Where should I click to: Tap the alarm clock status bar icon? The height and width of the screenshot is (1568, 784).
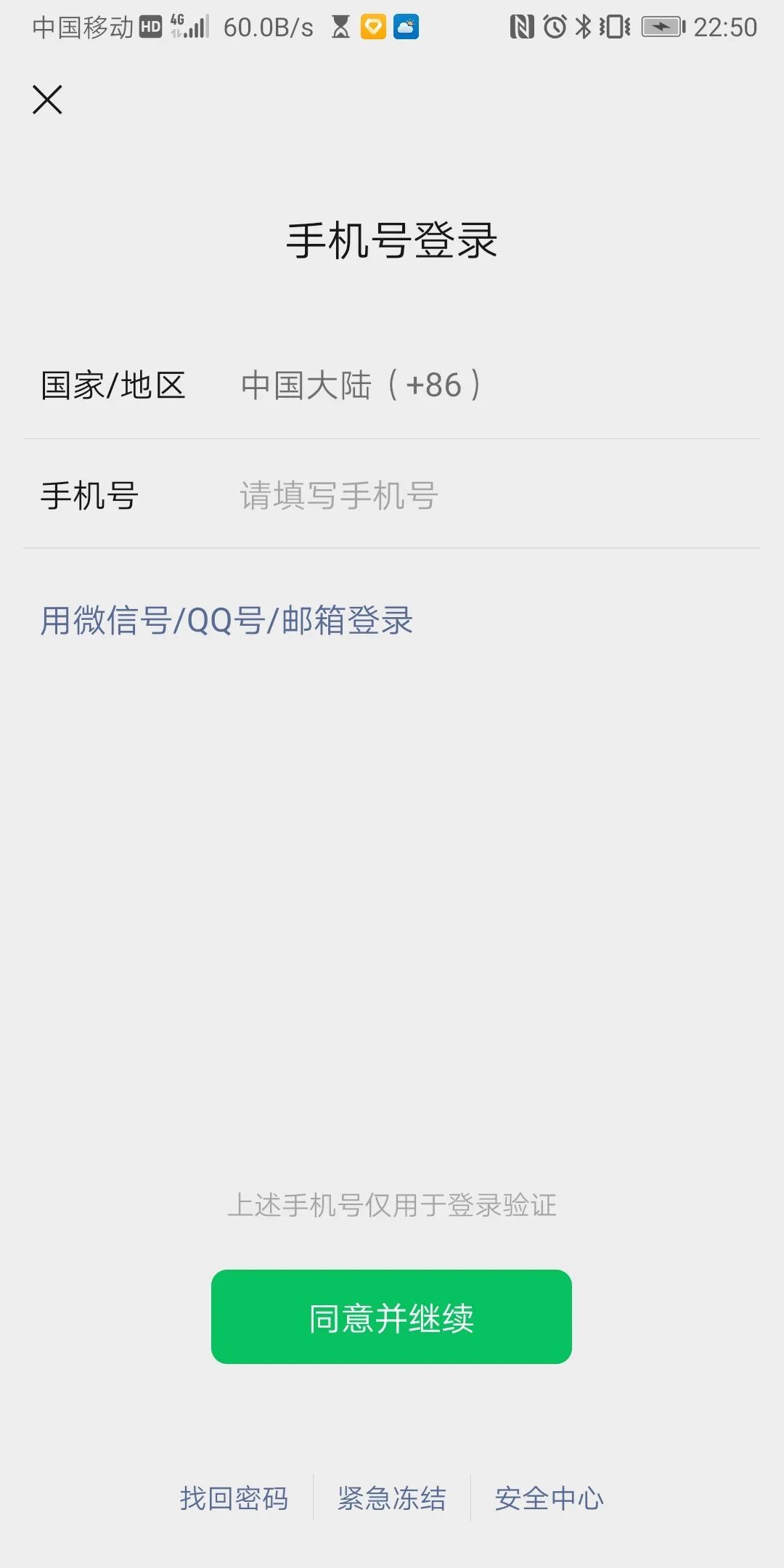556,27
